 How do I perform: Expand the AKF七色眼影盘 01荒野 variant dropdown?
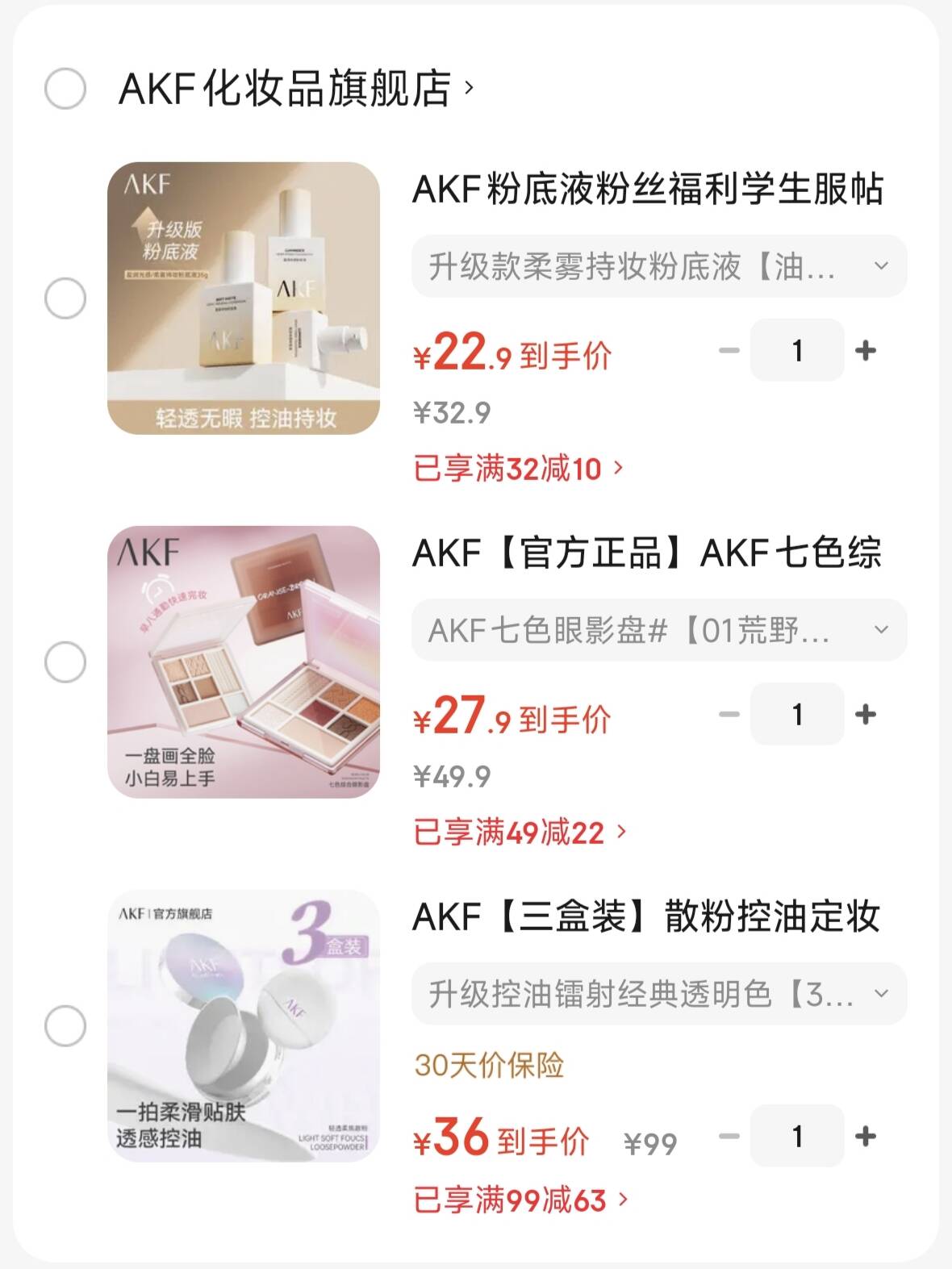click(x=659, y=629)
